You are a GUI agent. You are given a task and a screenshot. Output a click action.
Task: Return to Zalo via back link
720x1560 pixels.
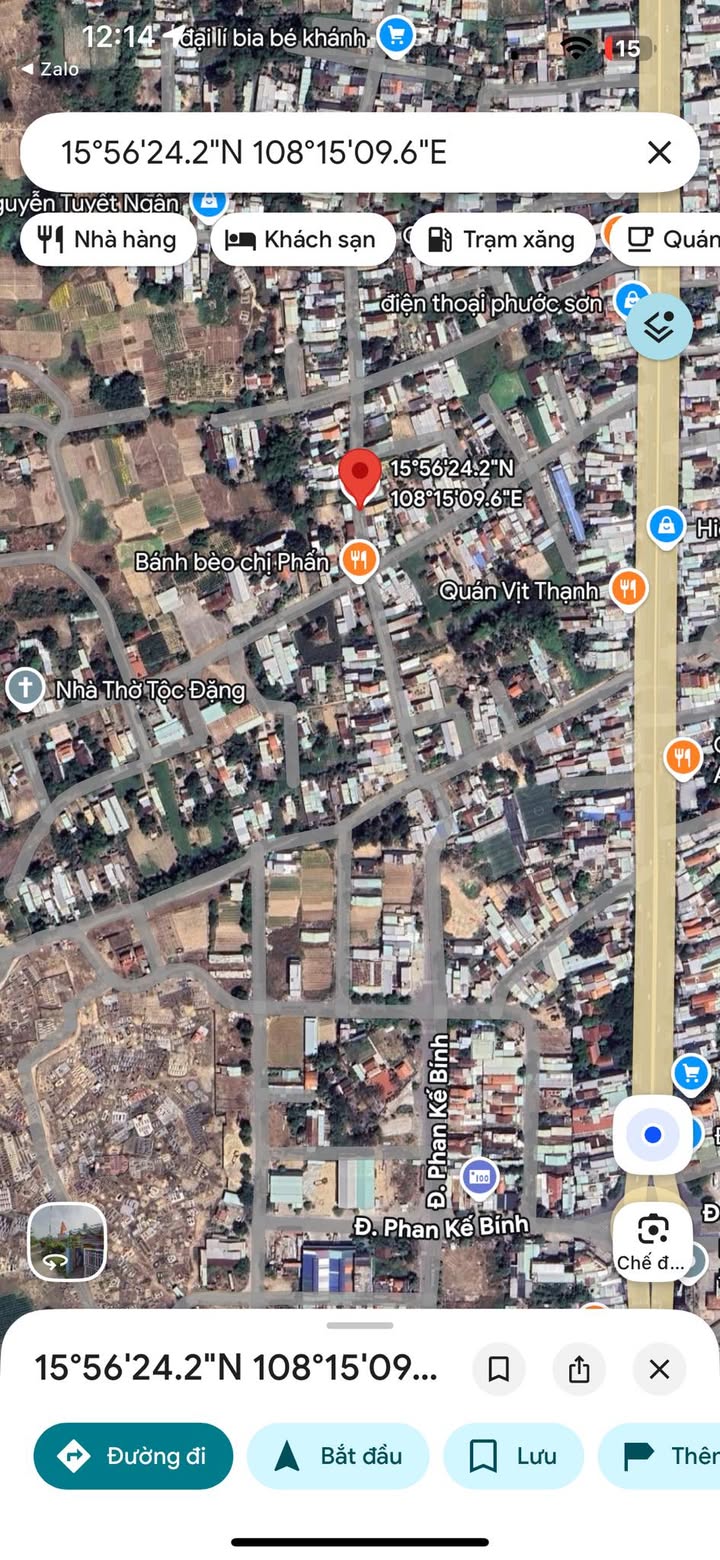point(50,69)
